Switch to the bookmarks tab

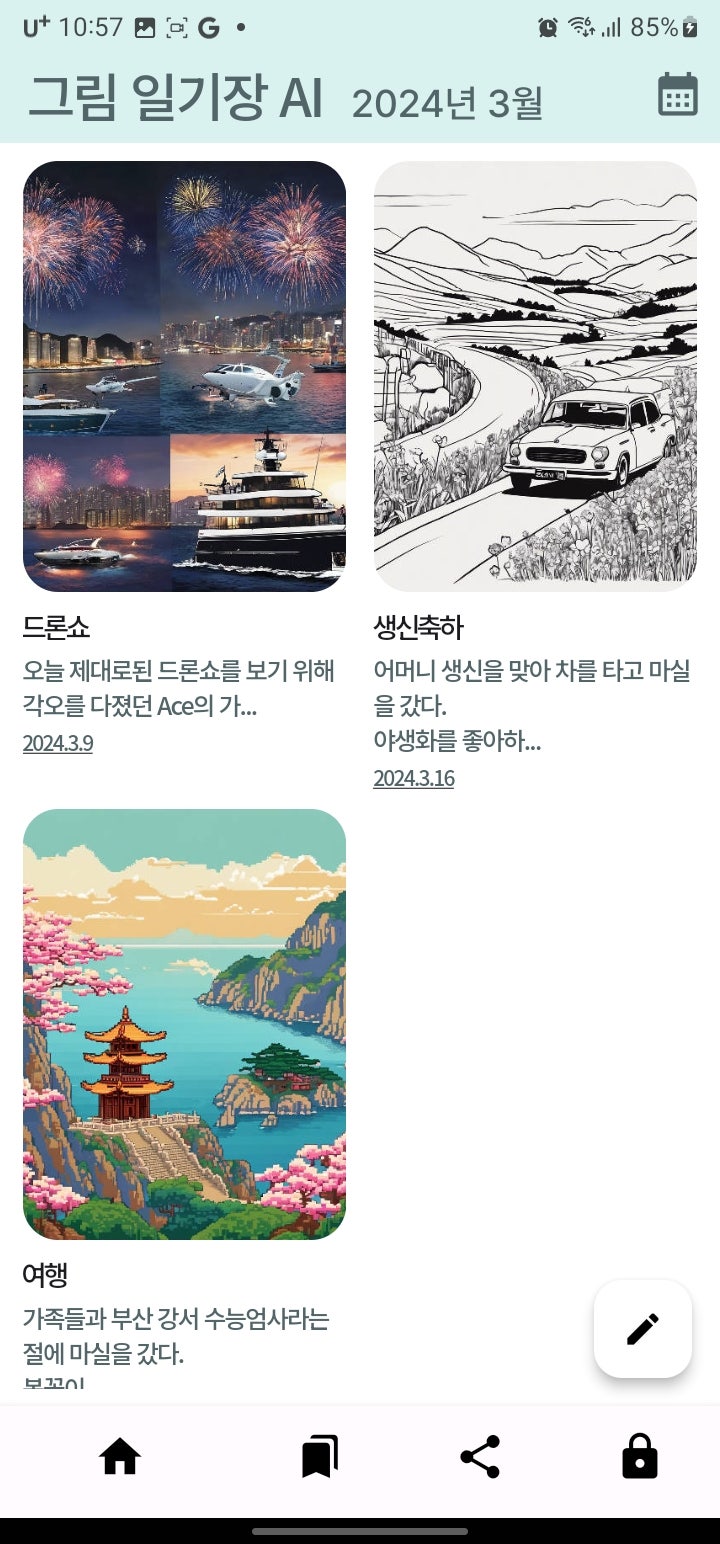[x=320, y=1457]
